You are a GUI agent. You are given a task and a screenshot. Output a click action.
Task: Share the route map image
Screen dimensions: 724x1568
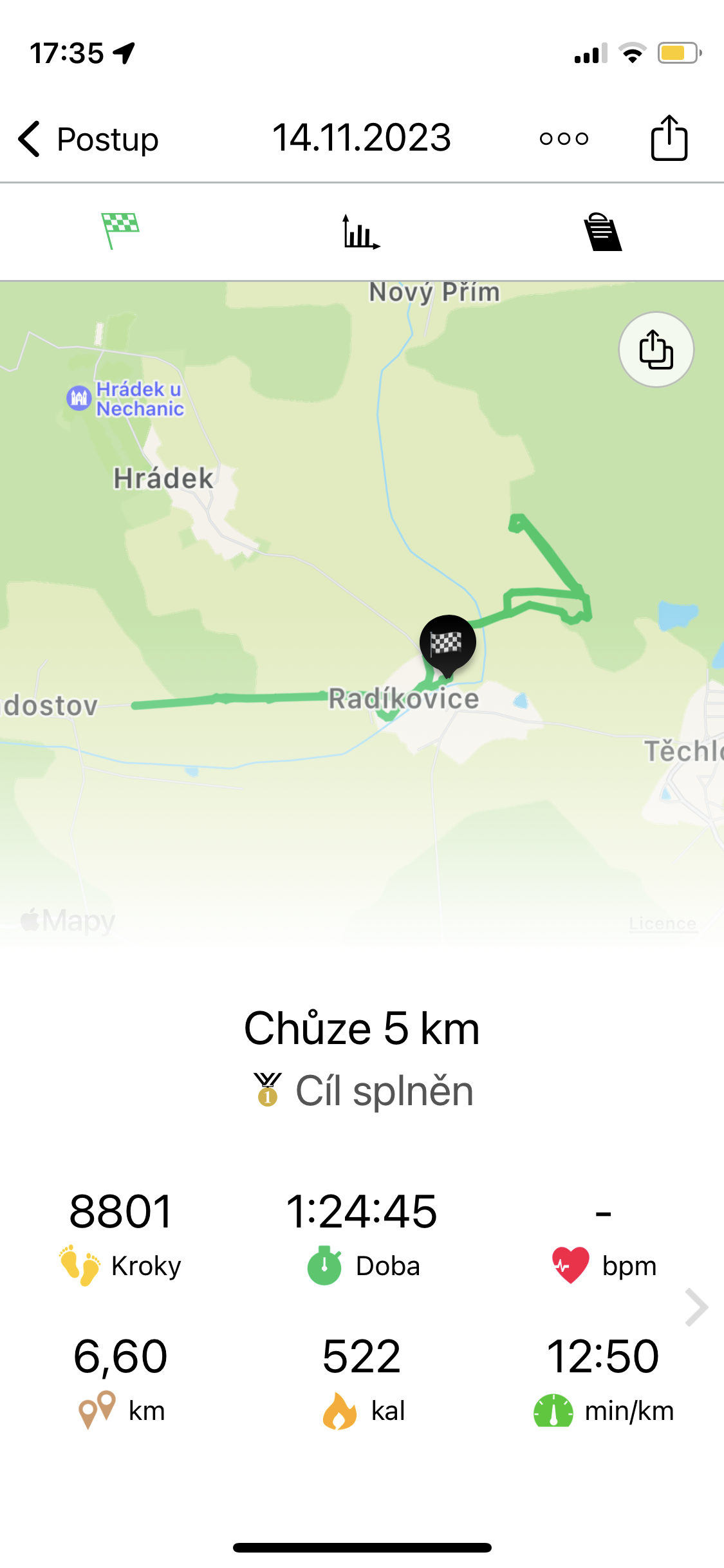pos(656,350)
